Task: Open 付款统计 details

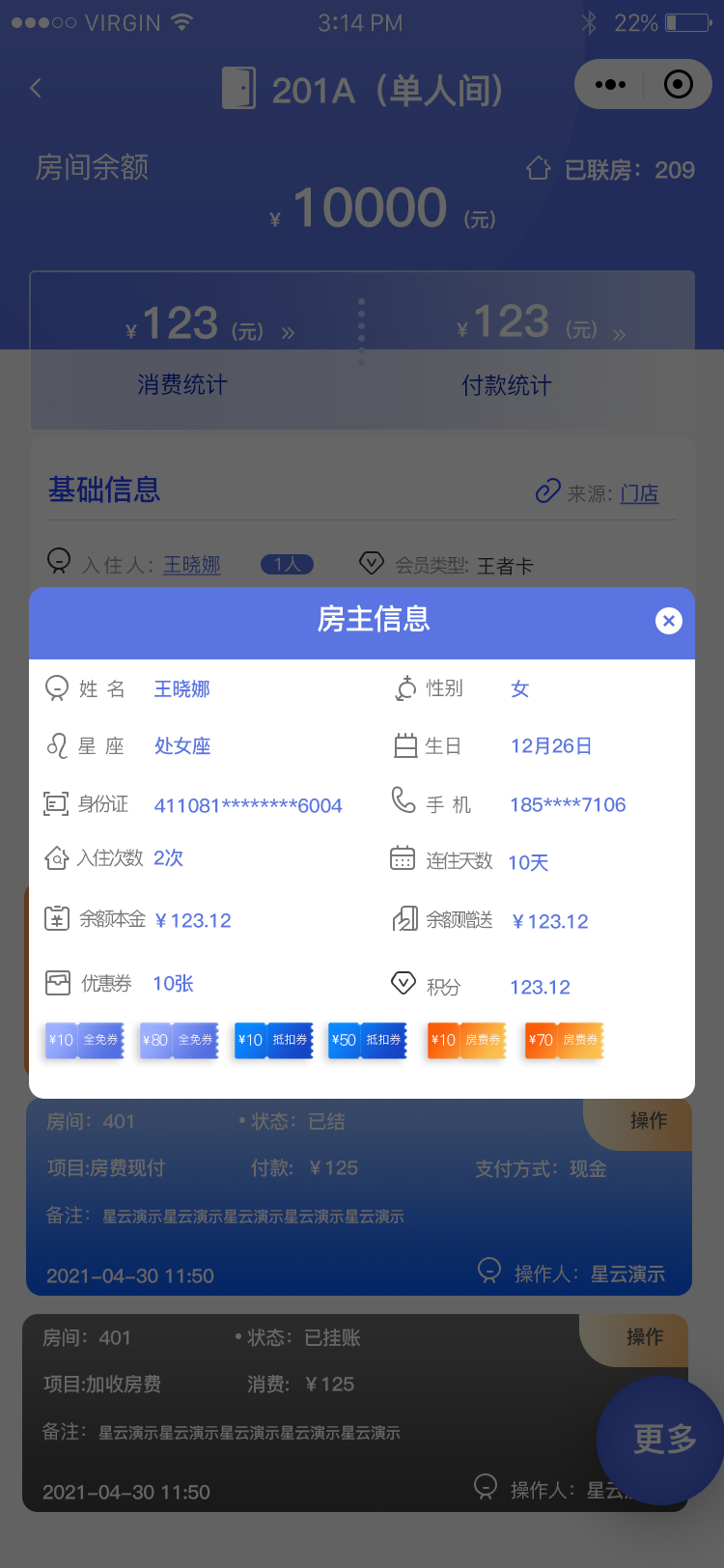Action: (x=507, y=385)
